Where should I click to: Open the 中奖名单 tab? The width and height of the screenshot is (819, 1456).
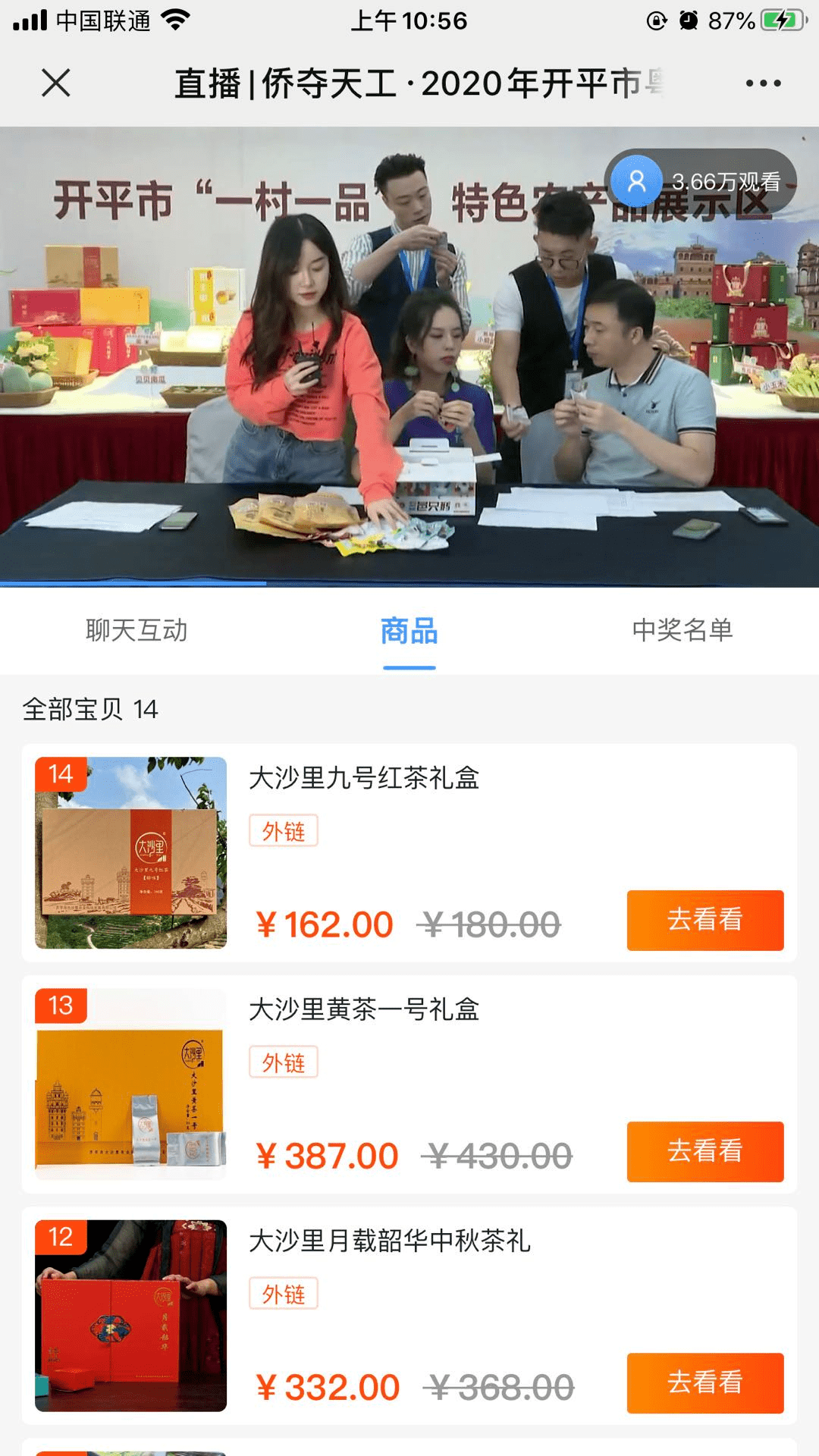[682, 630]
